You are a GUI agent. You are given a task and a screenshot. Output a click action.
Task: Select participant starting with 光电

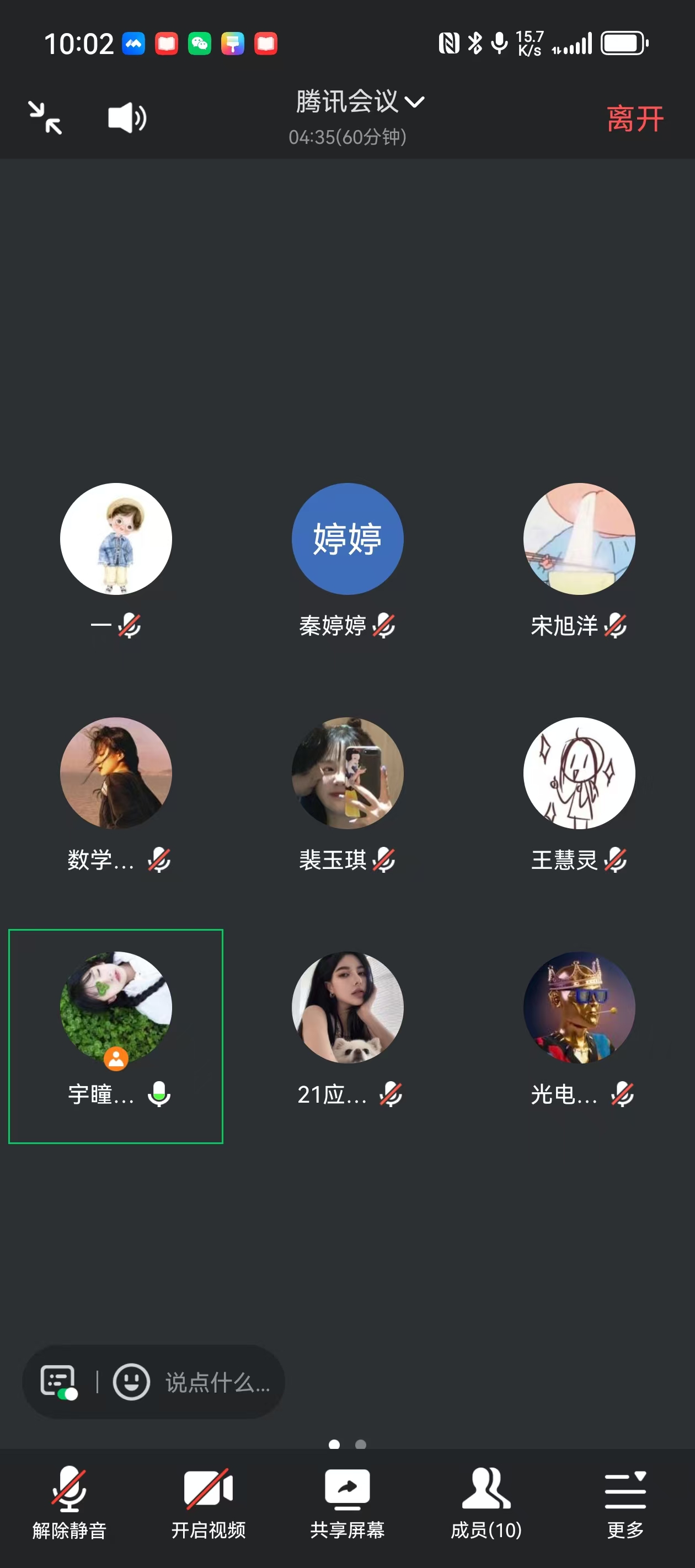579,1008
